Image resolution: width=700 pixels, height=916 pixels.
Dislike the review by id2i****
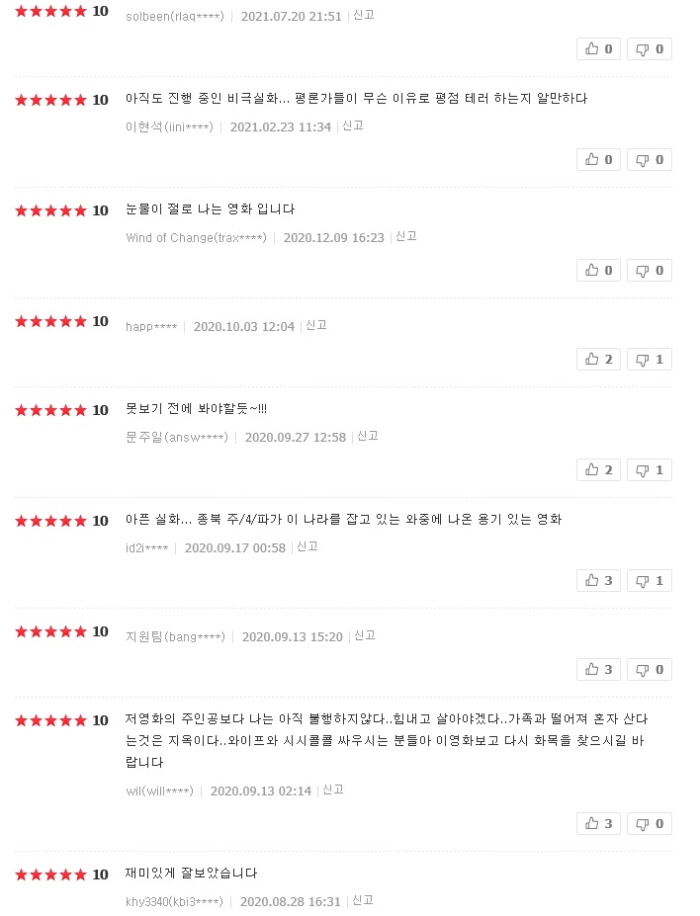pyautogui.click(x=649, y=581)
